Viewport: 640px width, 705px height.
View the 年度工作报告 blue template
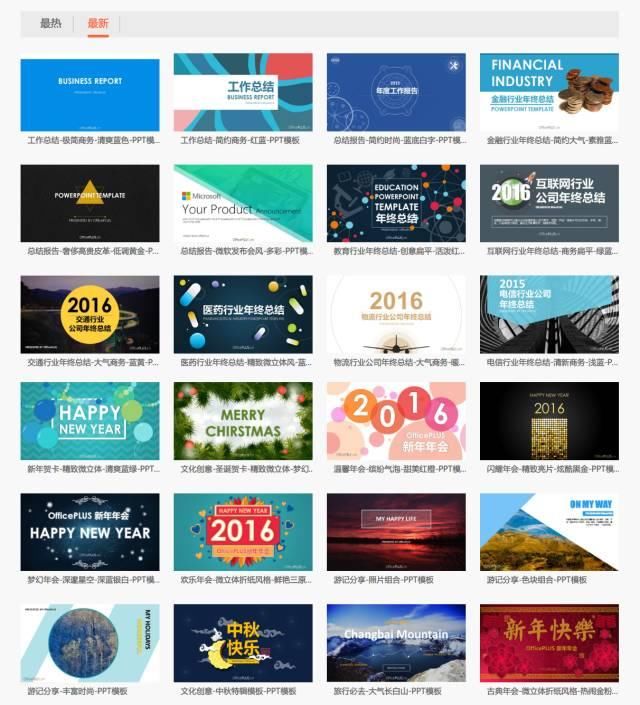(396, 92)
